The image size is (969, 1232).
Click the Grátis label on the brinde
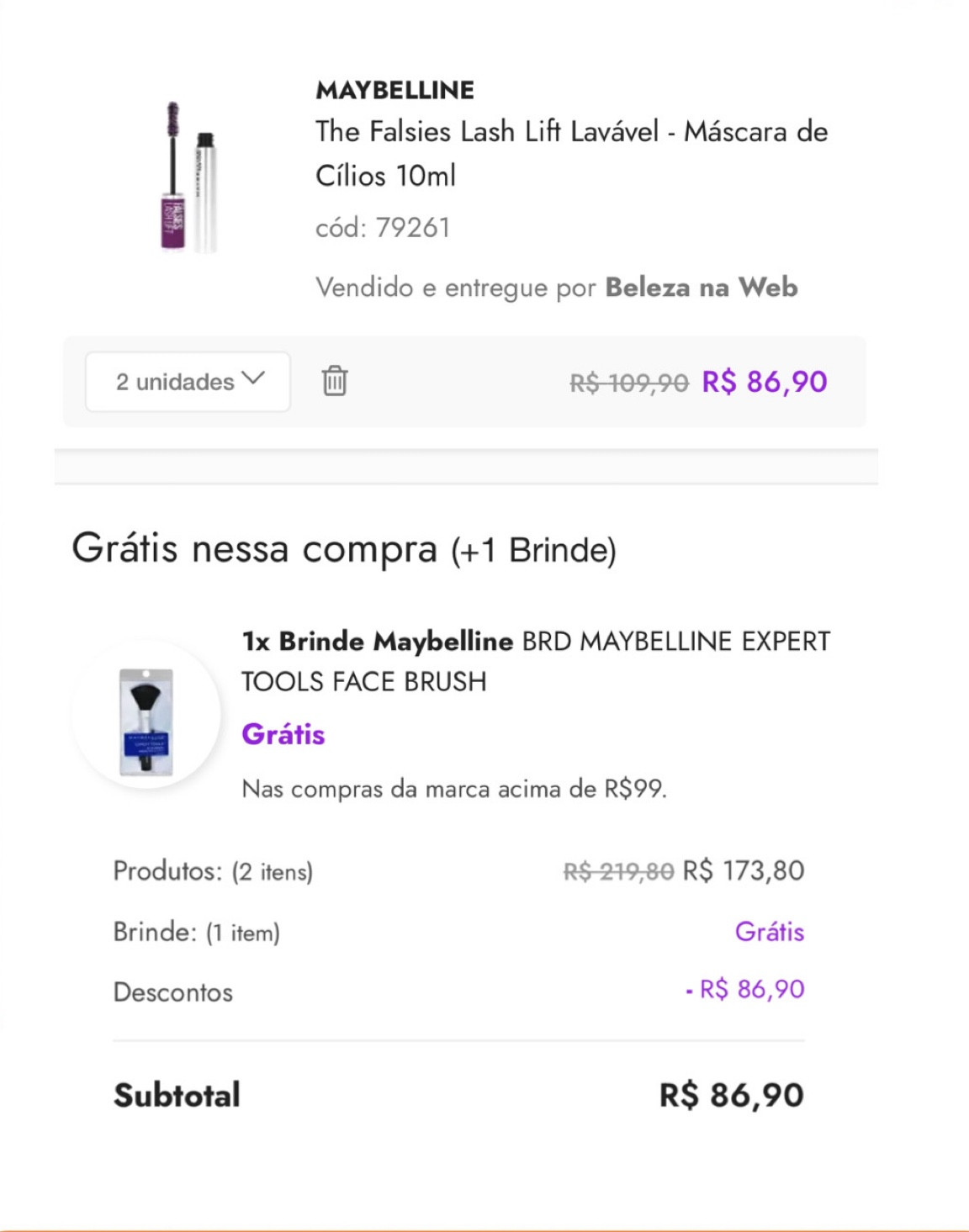click(x=283, y=733)
